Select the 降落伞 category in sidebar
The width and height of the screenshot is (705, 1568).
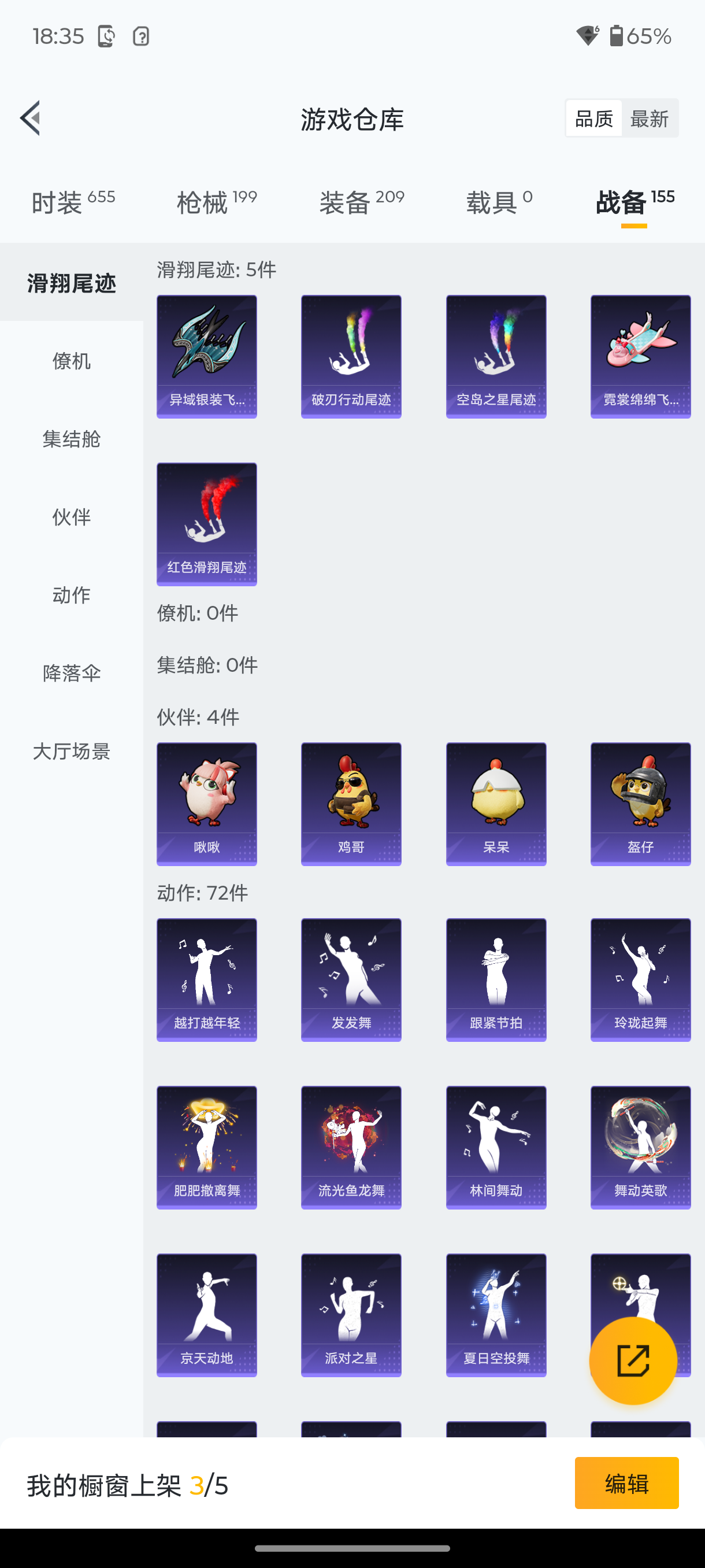point(71,673)
